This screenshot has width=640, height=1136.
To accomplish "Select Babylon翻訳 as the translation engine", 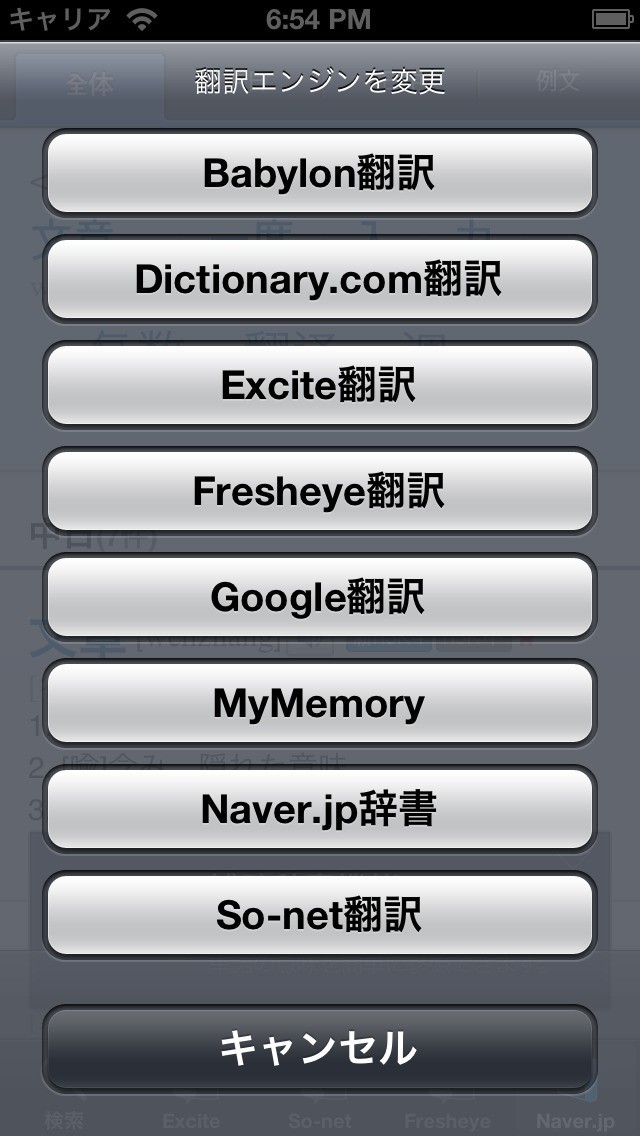I will point(319,173).
